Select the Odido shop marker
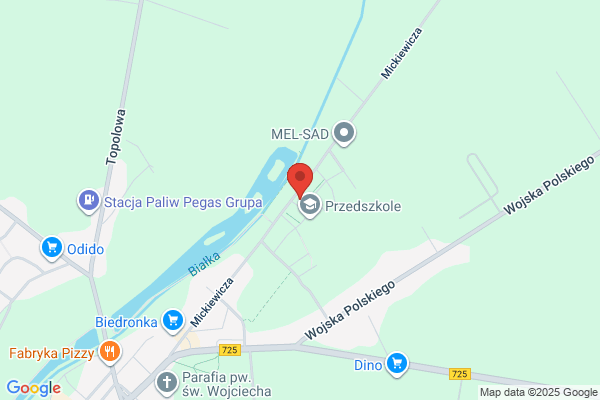Screen dimensions: 600x400 point(51,247)
